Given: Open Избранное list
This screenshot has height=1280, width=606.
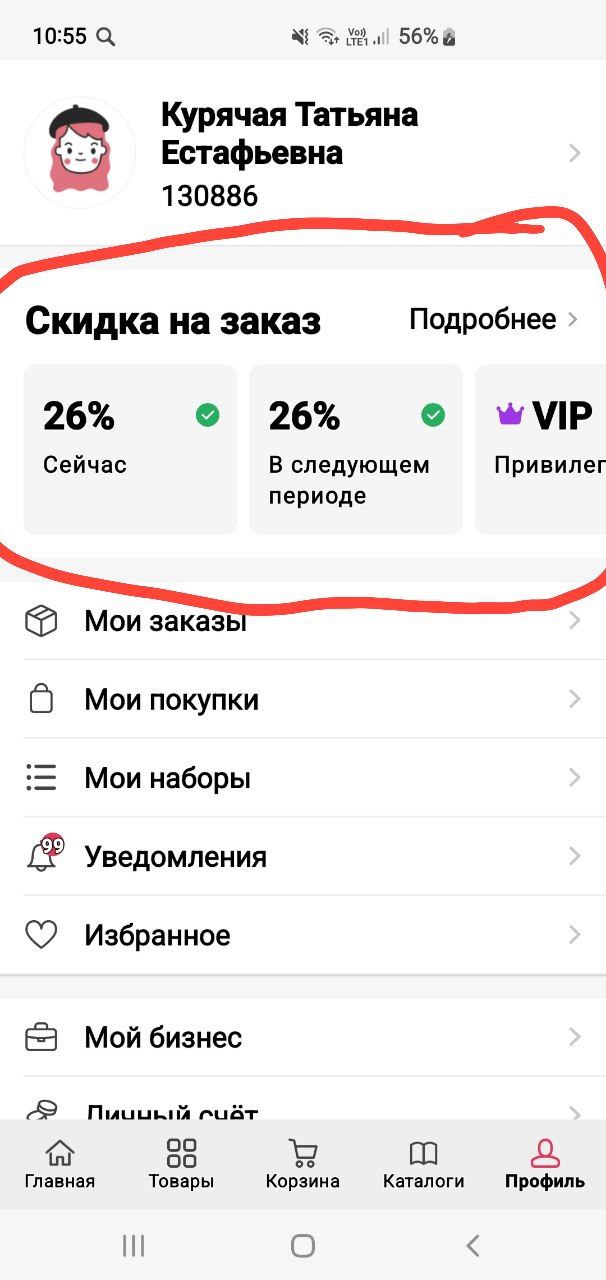Looking at the screenshot, I should coord(300,935).
